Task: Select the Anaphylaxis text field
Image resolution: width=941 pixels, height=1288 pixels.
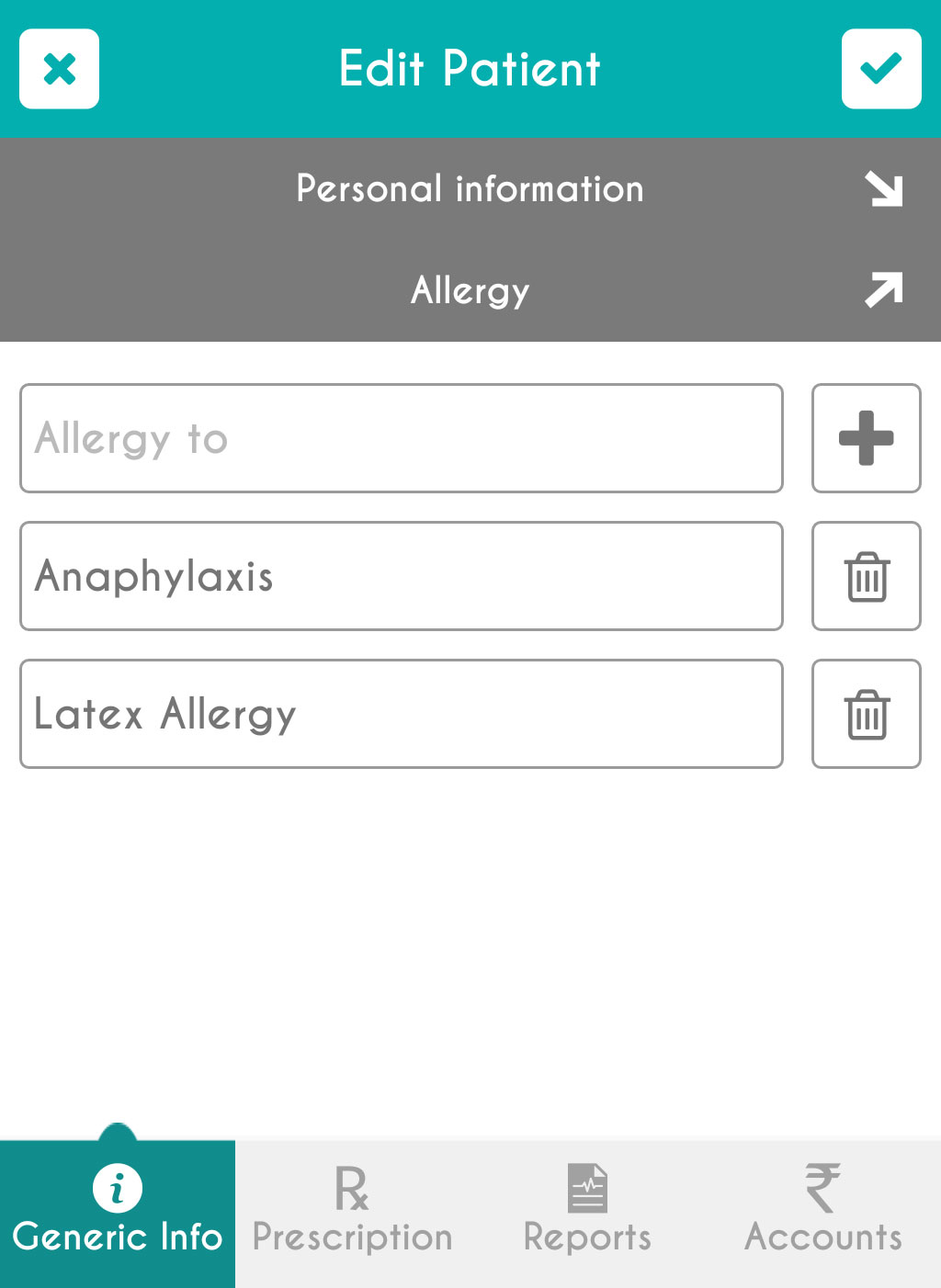Action: pos(402,576)
